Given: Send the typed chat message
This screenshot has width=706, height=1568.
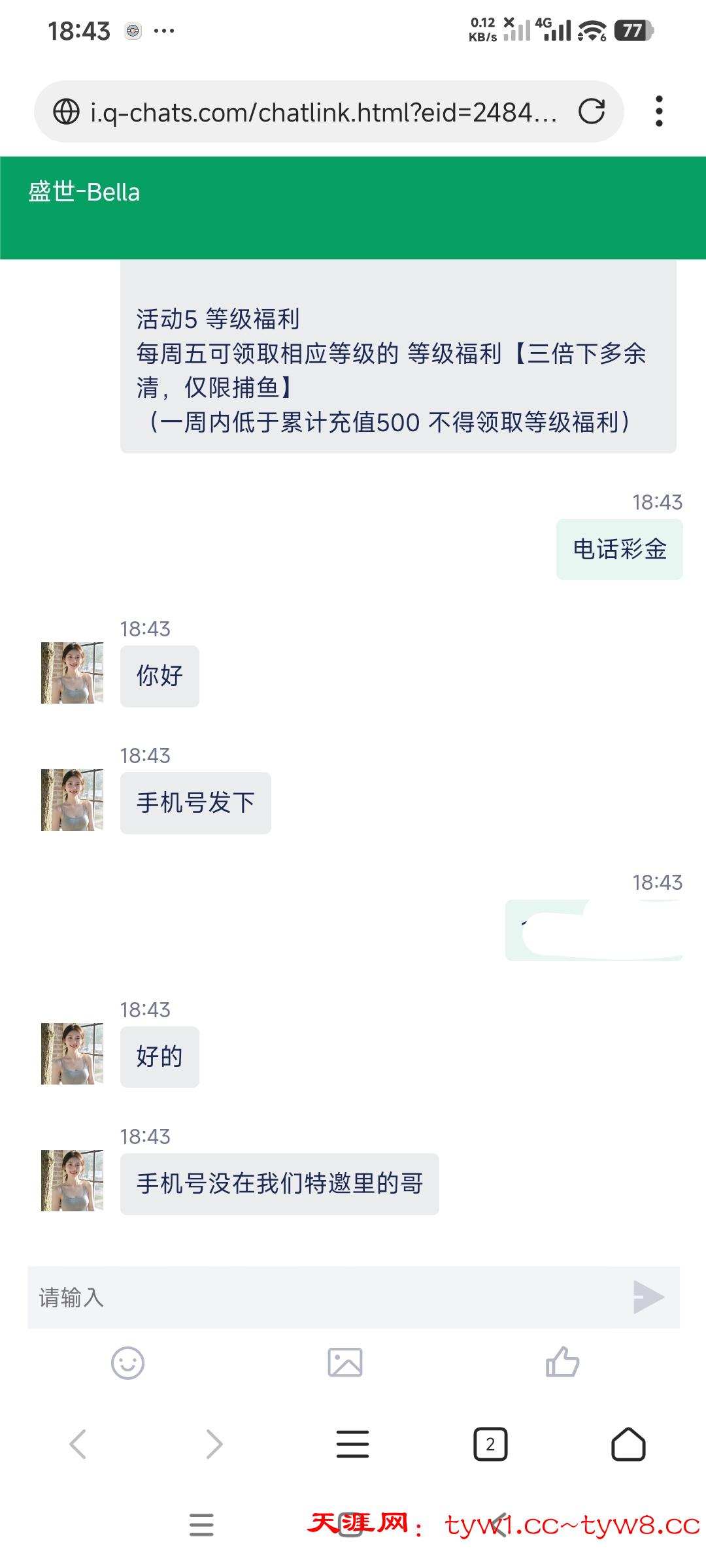Looking at the screenshot, I should click(x=648, y=1297).
